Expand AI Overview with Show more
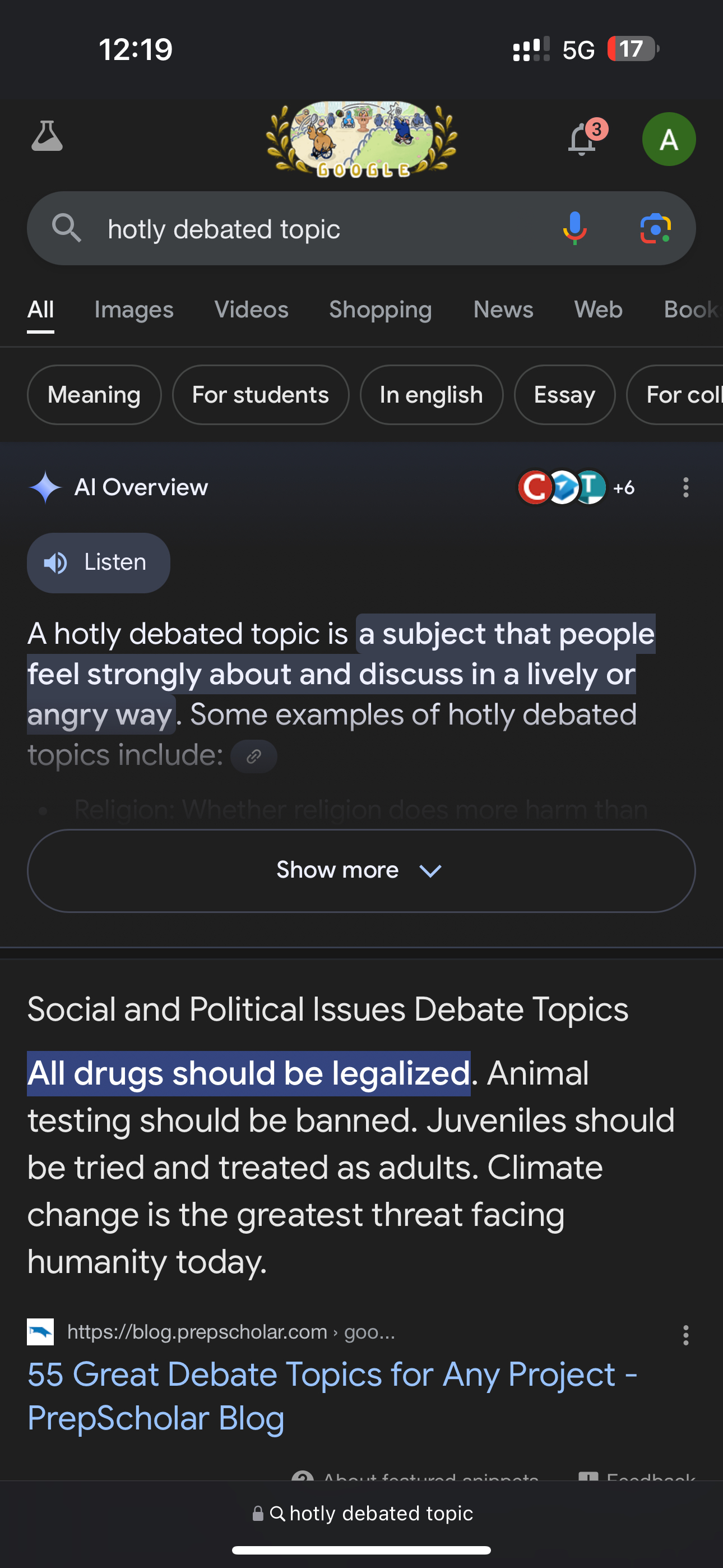 [x=361, y=870]
